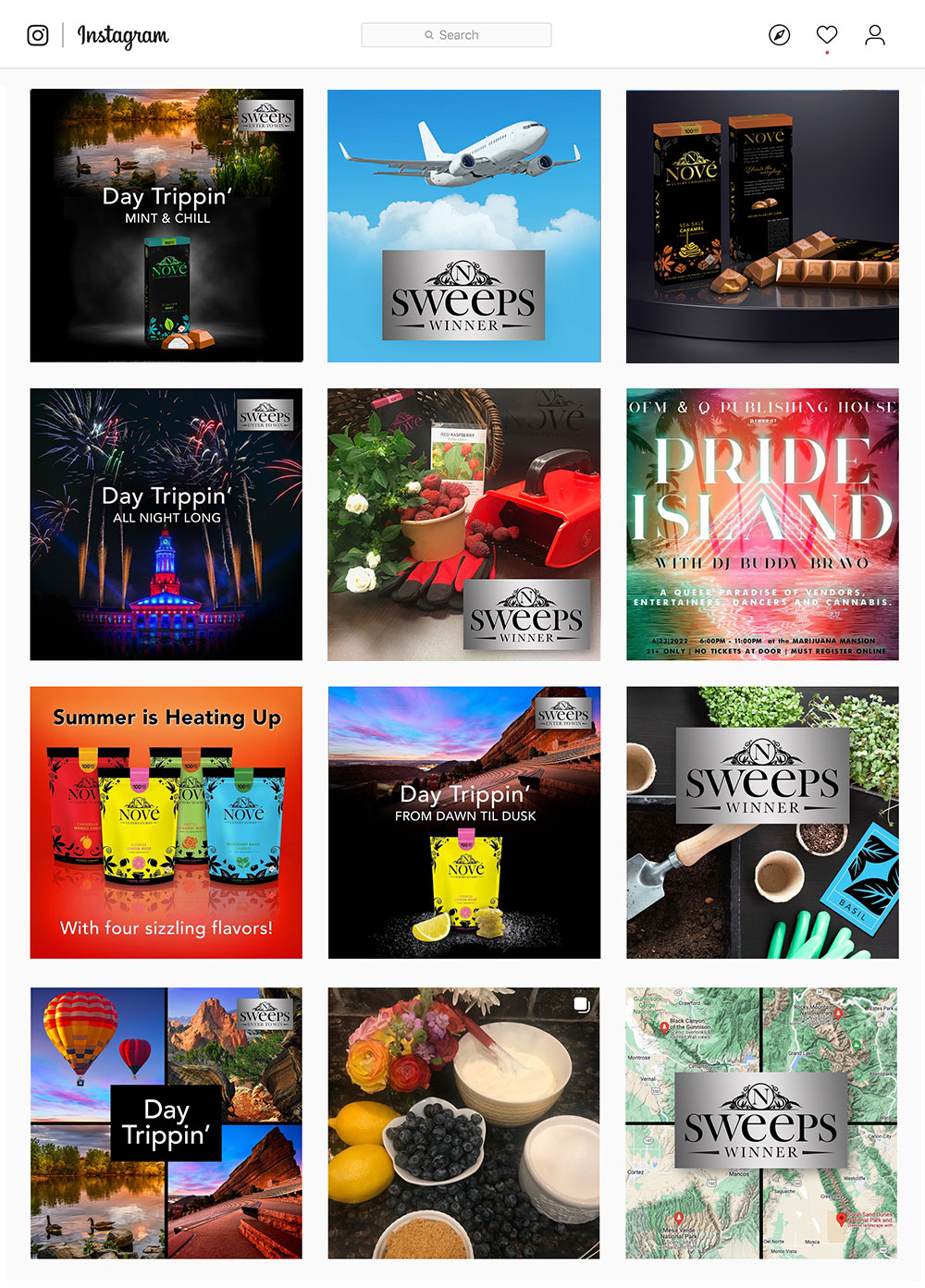Image resolution: width=925 pixels, height=1288 pixels.
Task: Open the Day Trippin' Mint & Chill post
Action: pyautogui.click(x=166, y=226)
